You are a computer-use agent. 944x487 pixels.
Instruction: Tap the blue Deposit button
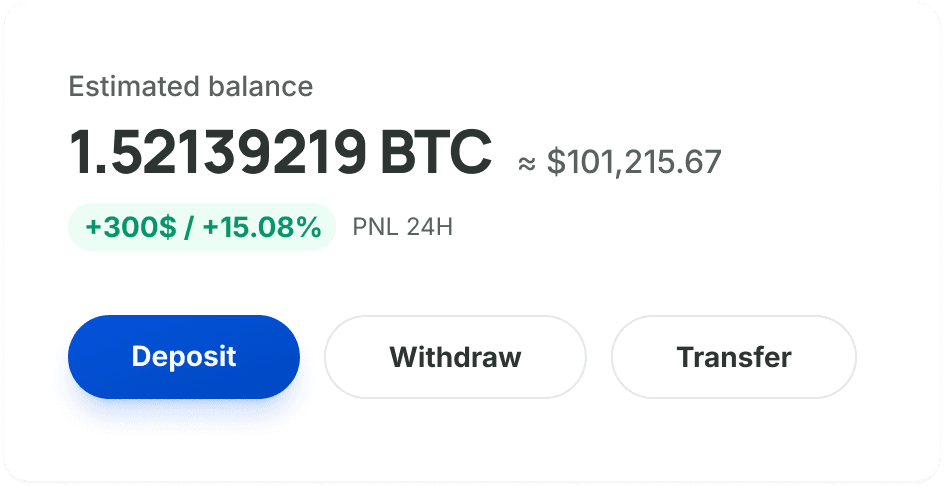coord(184,357)
